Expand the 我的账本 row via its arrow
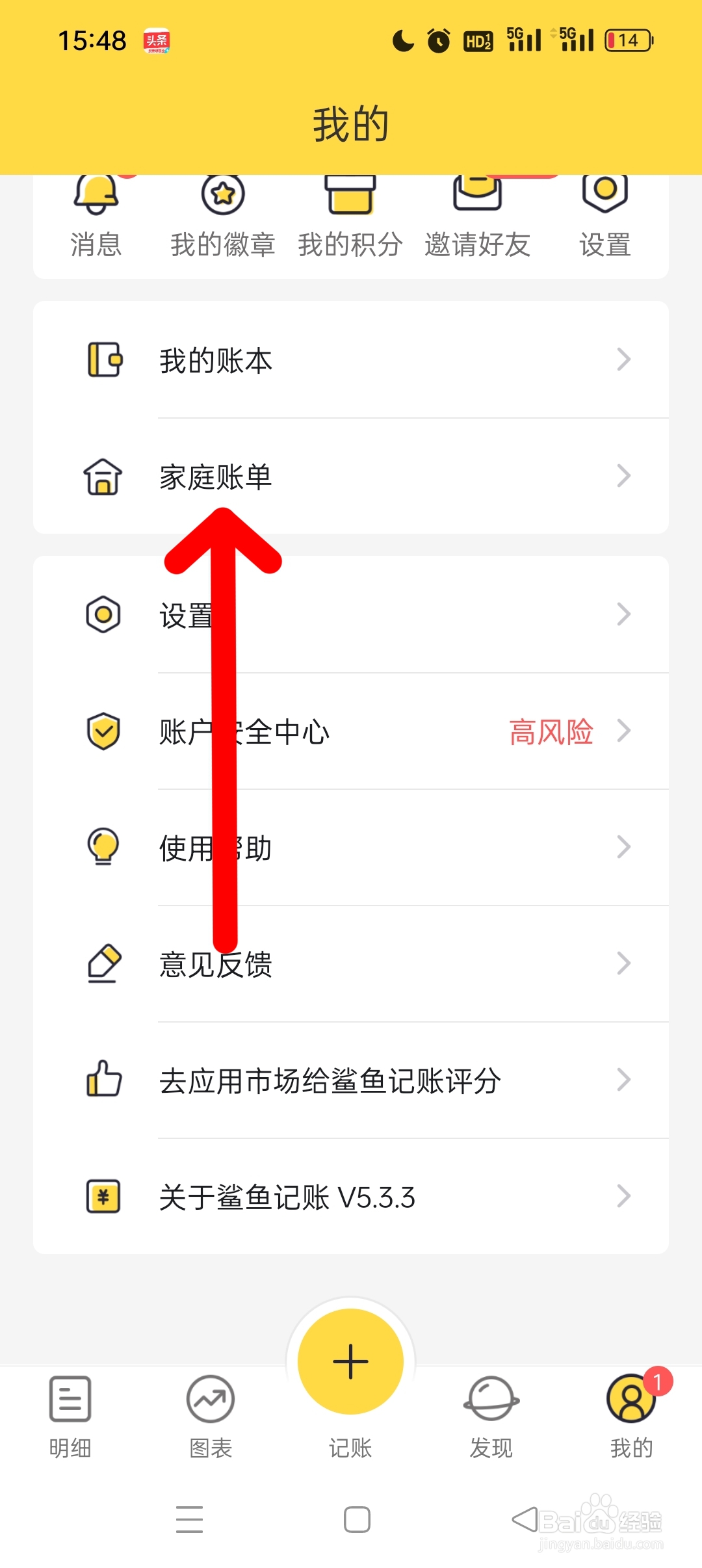The height and width of the screenshot is (1568, 702). coord(623,359)
